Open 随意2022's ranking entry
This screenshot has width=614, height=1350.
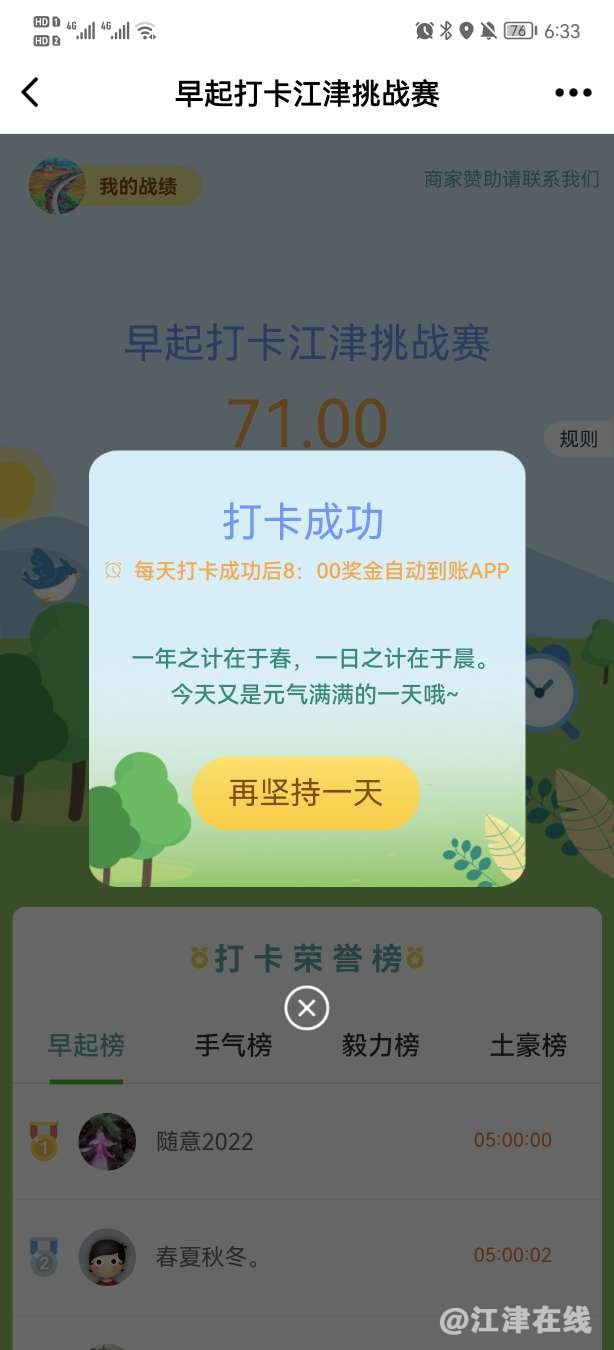tap(205, 1141)
